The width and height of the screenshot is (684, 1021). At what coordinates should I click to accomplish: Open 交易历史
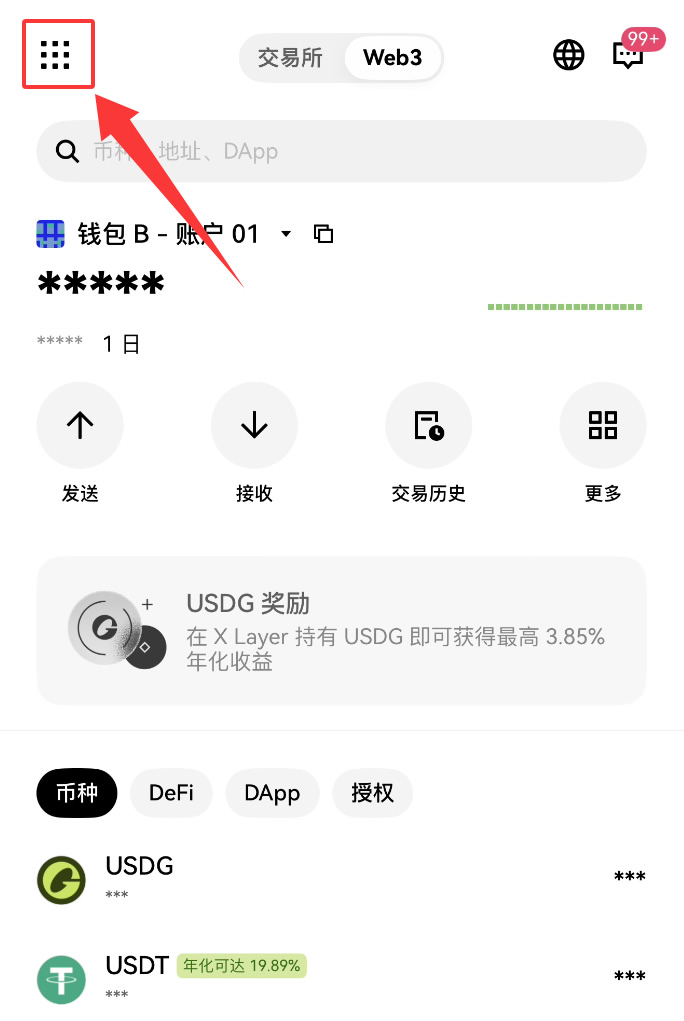(x=429, y=426)
